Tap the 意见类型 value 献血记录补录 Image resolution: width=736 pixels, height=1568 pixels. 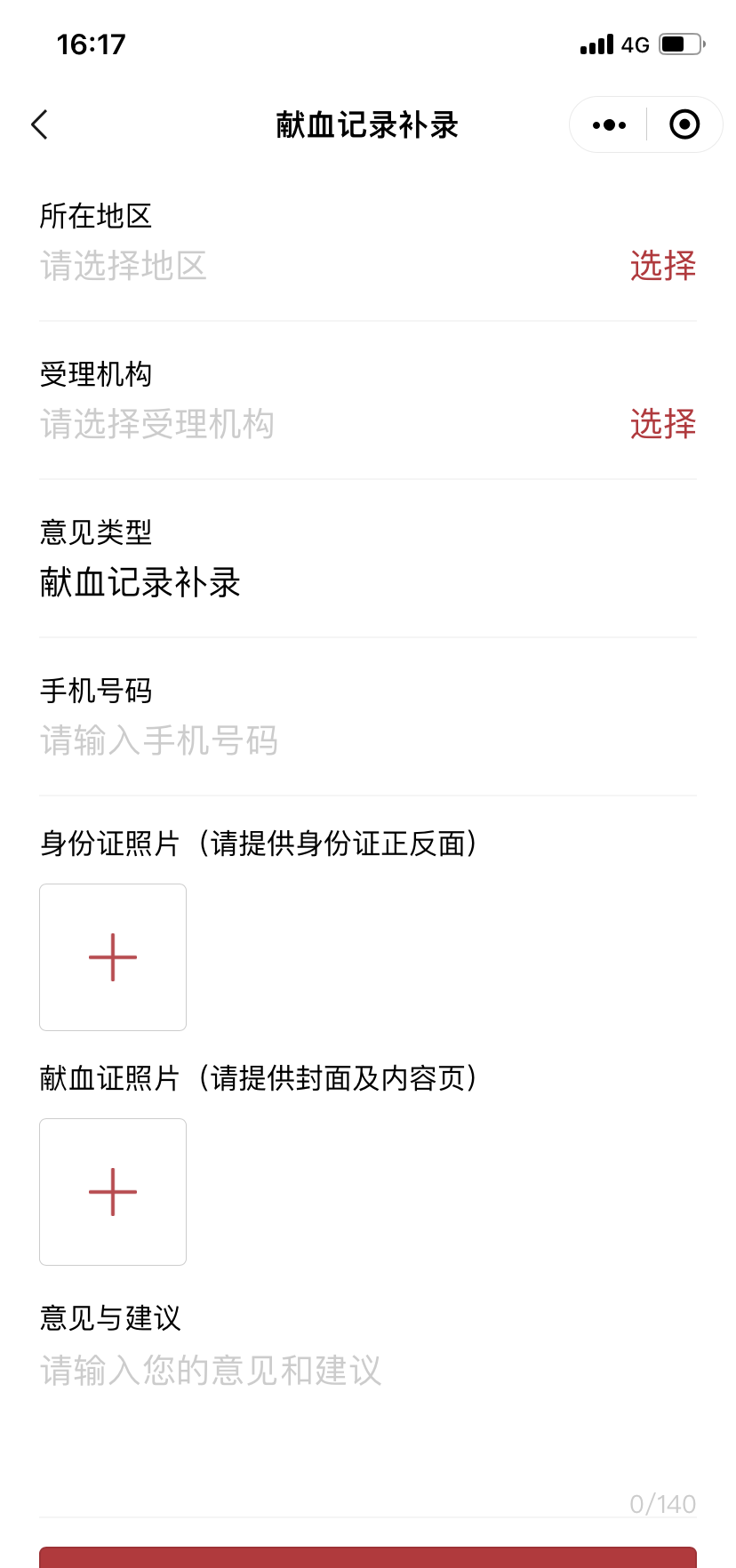[138, 582]
